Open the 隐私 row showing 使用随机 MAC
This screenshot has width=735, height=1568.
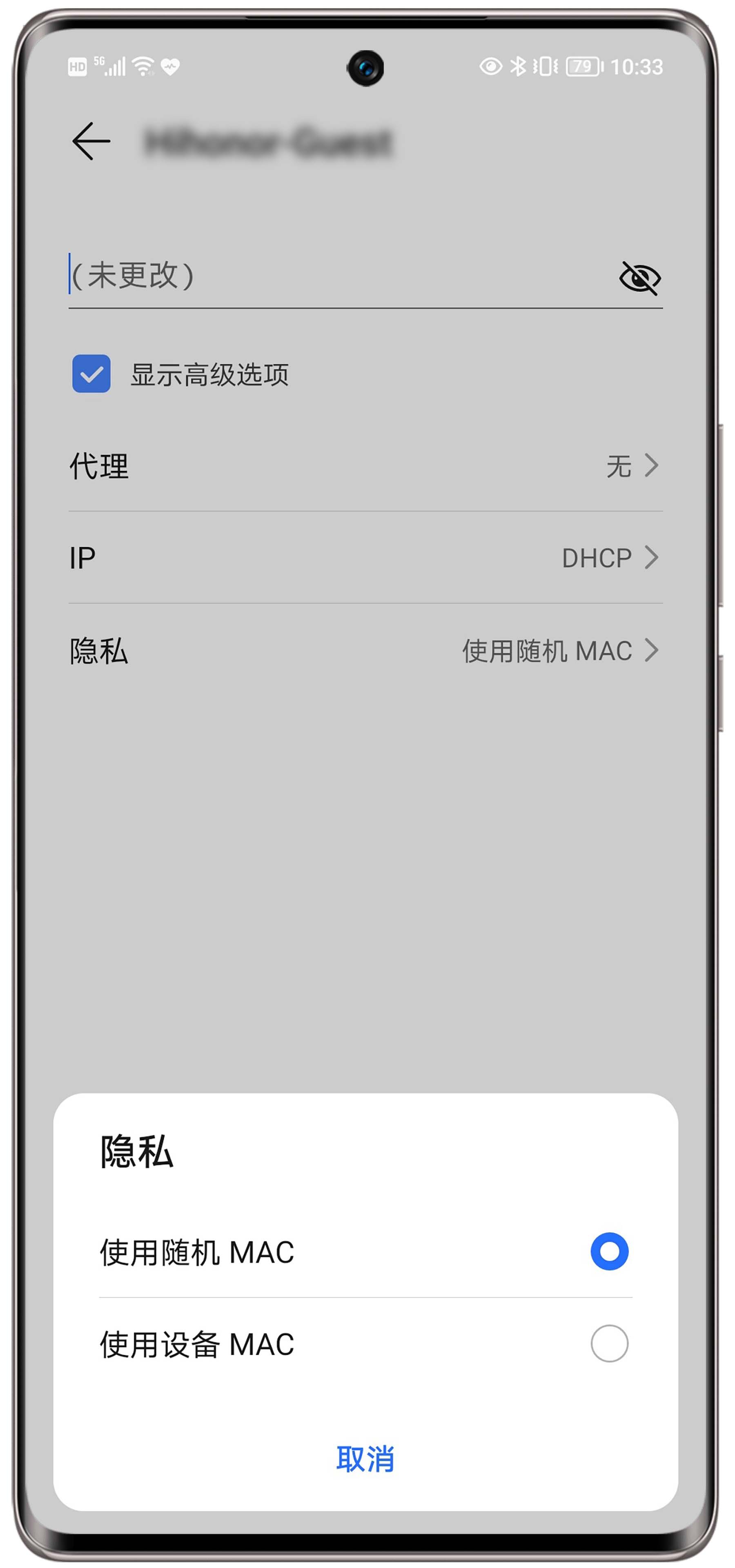(365, 651)
